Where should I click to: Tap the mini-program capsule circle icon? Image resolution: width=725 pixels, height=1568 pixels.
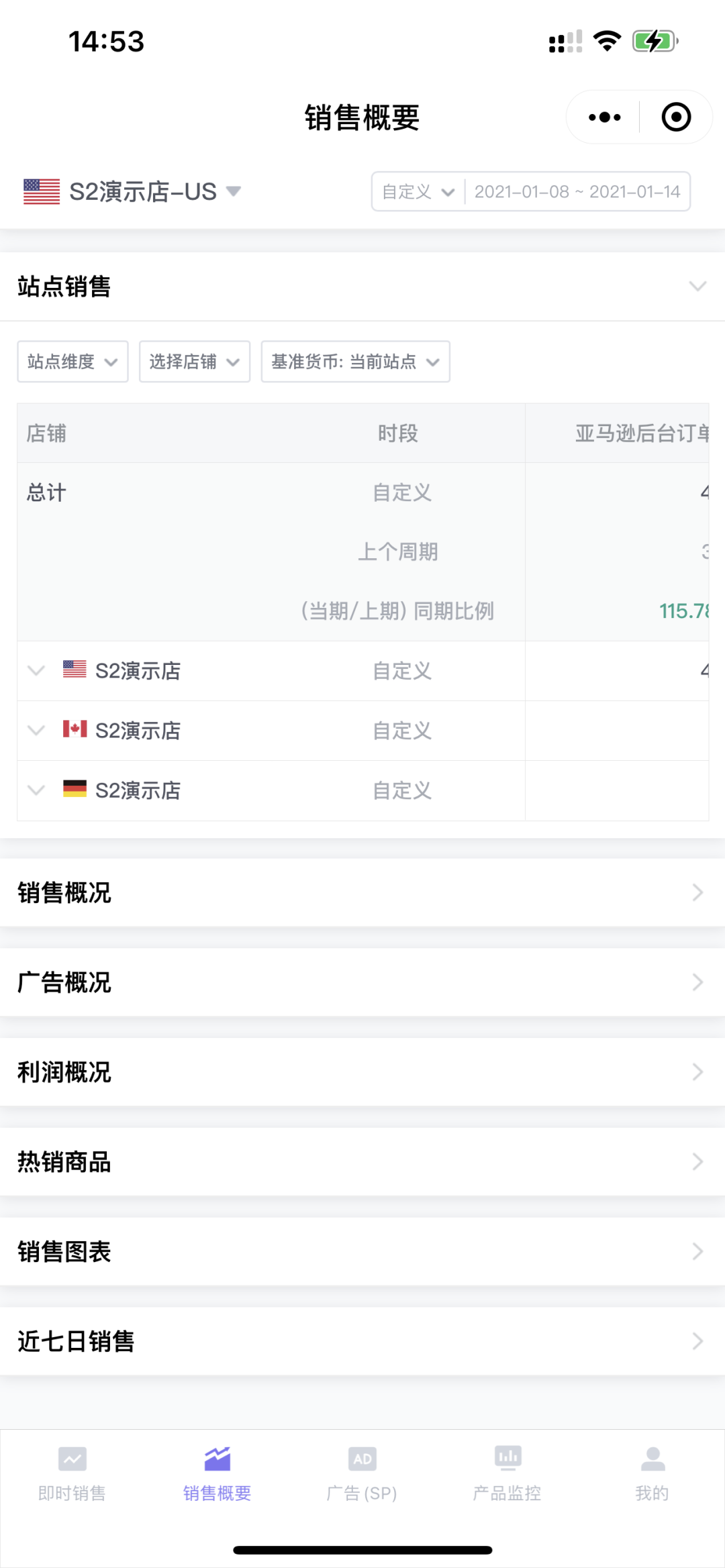coord(675,116)
